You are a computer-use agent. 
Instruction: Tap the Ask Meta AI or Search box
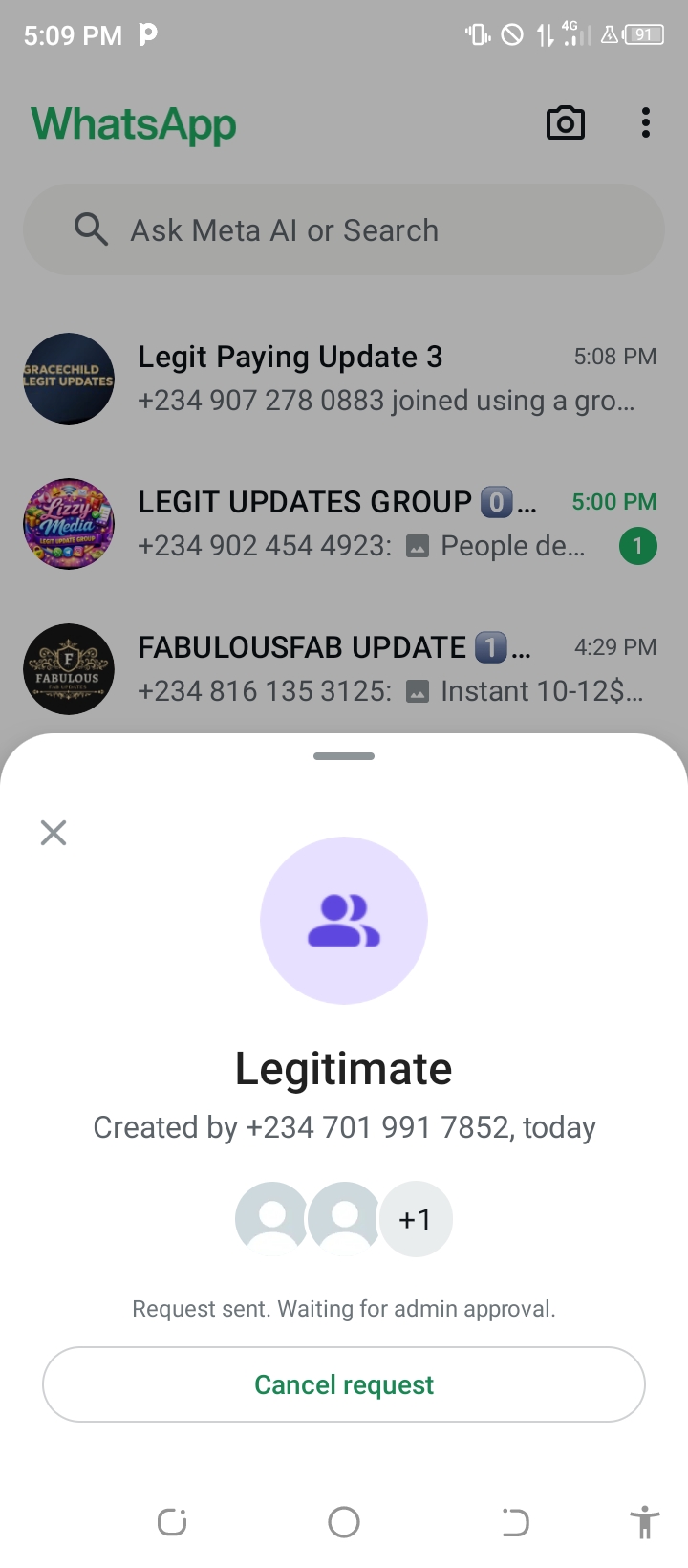[x=344, y=230]
